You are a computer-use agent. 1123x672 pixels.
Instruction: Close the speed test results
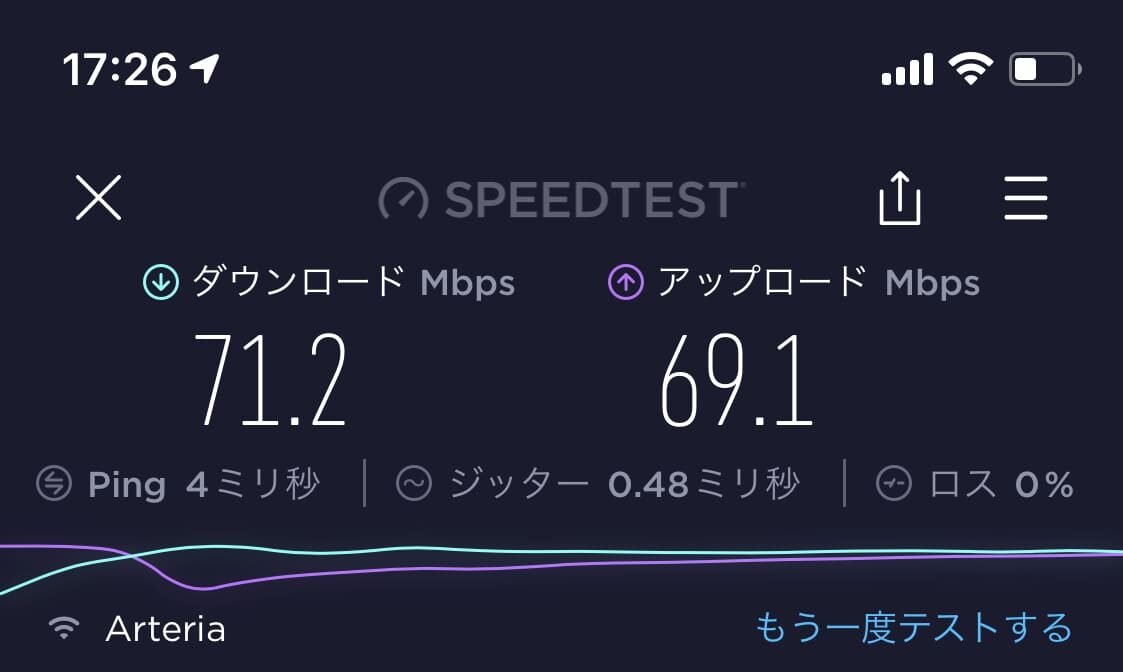[98, 198]
